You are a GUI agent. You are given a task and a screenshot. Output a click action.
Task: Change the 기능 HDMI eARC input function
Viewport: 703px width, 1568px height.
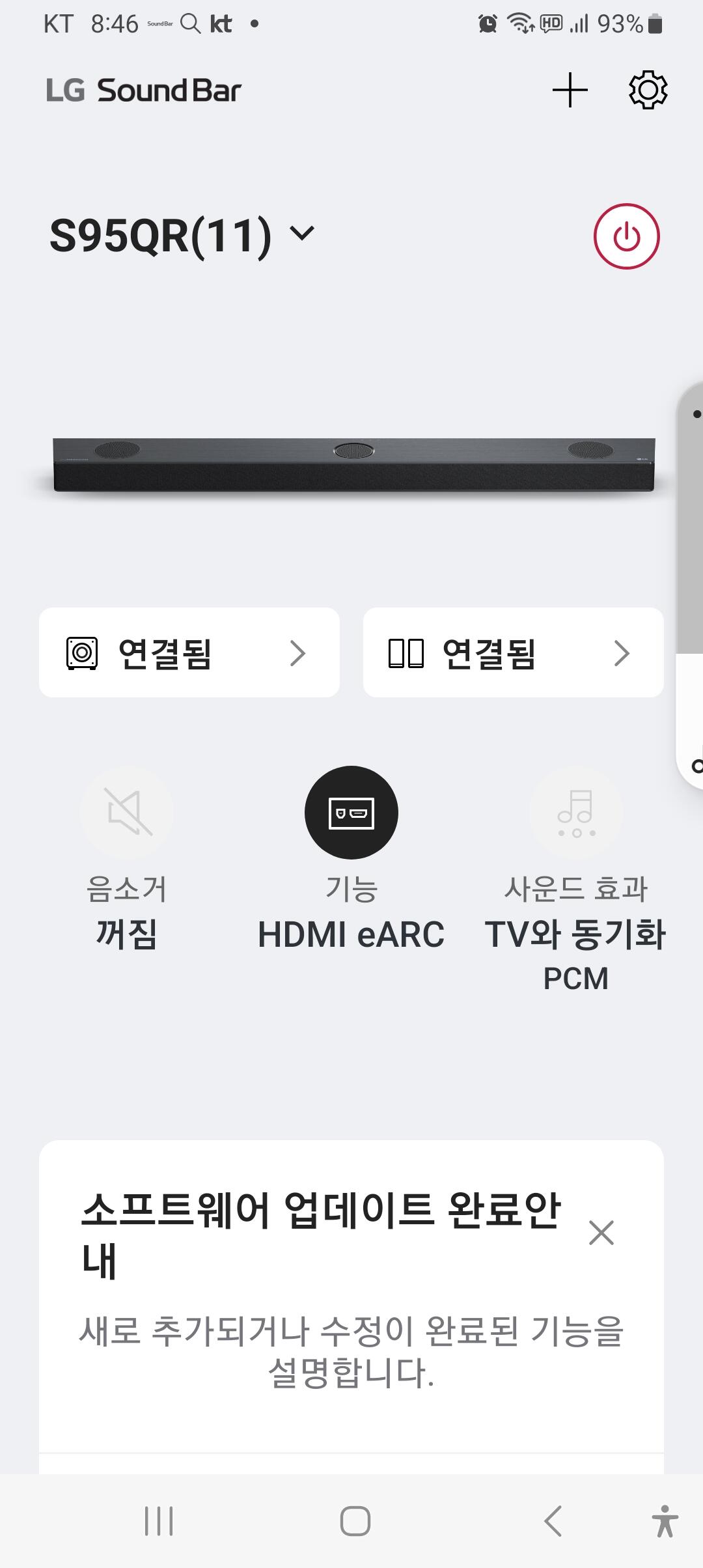(x=351, y=813)
